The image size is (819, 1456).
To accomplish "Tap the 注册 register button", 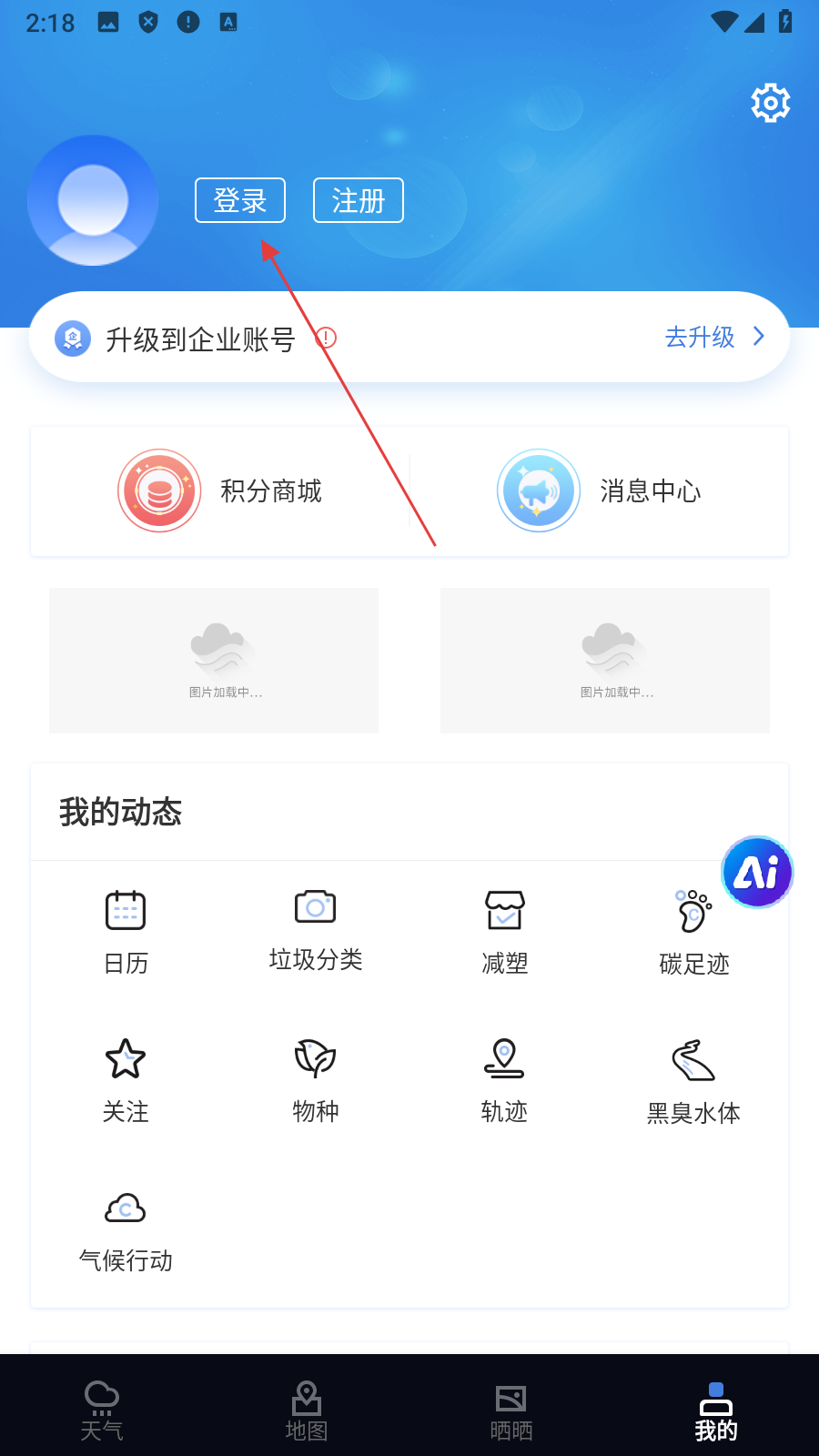I will [359, 200].
